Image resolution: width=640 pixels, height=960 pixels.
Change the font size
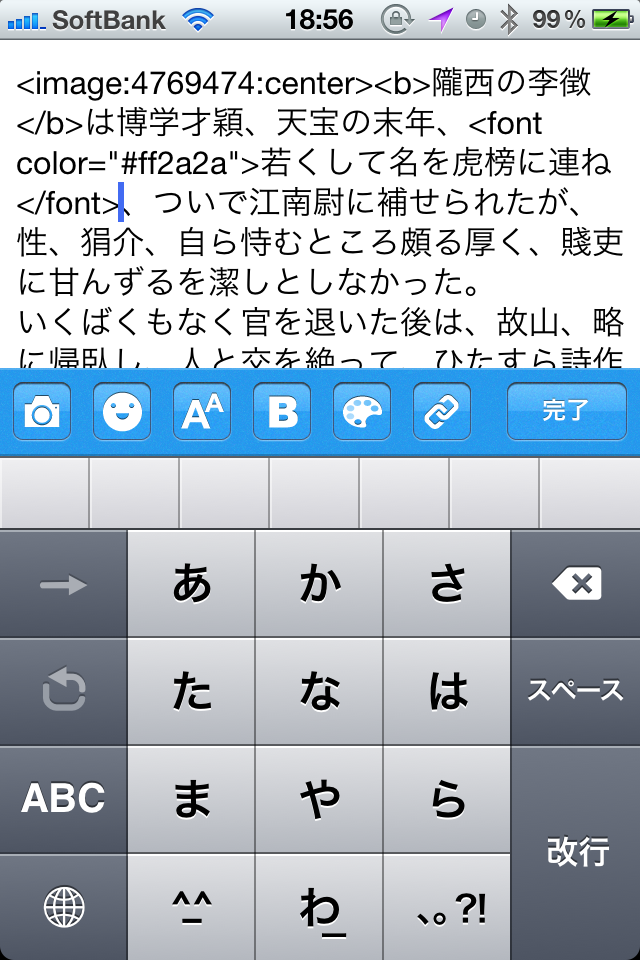click(x=202, y=411)
